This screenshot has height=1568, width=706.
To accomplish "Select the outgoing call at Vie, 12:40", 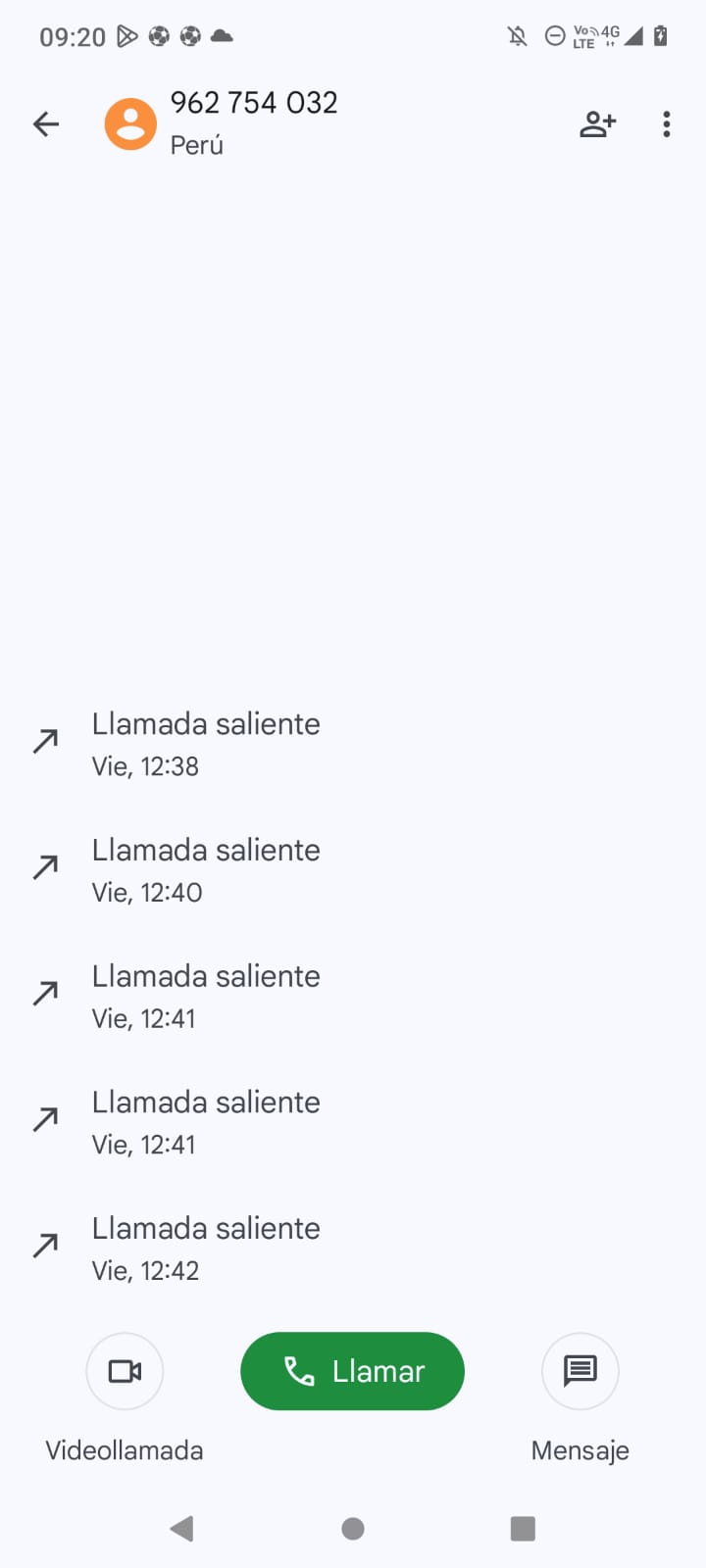I will coord(206,870).
